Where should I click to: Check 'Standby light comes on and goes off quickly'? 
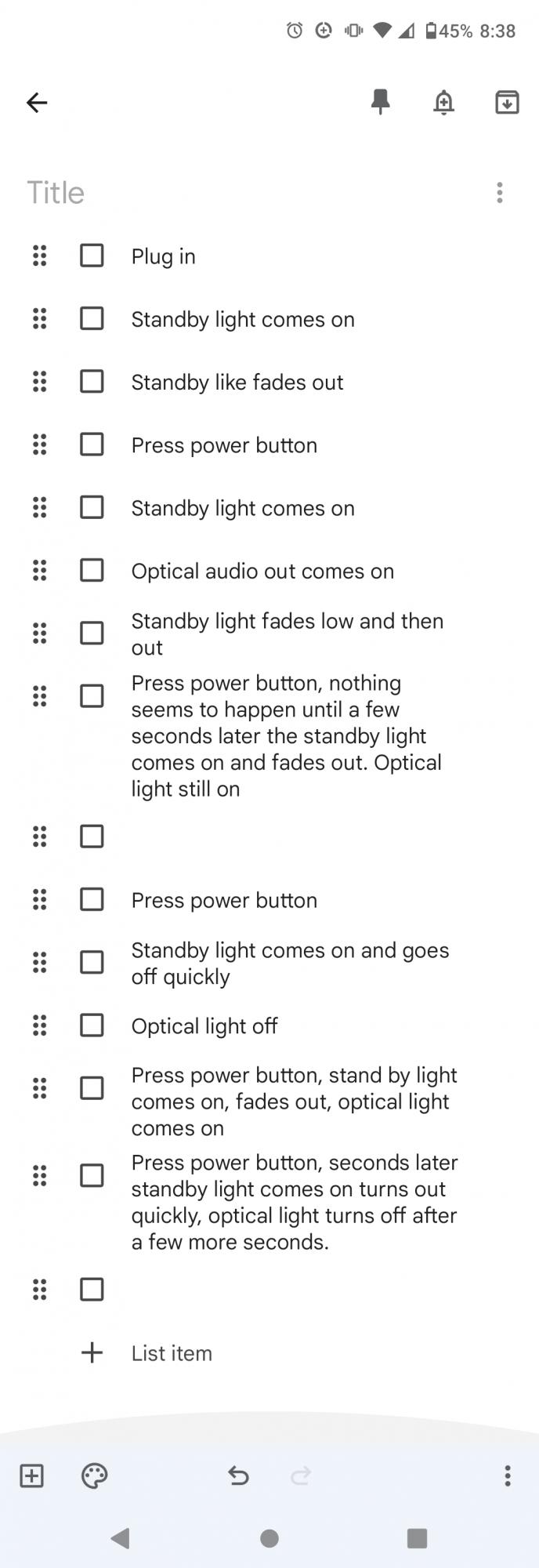tap(92, 962)
